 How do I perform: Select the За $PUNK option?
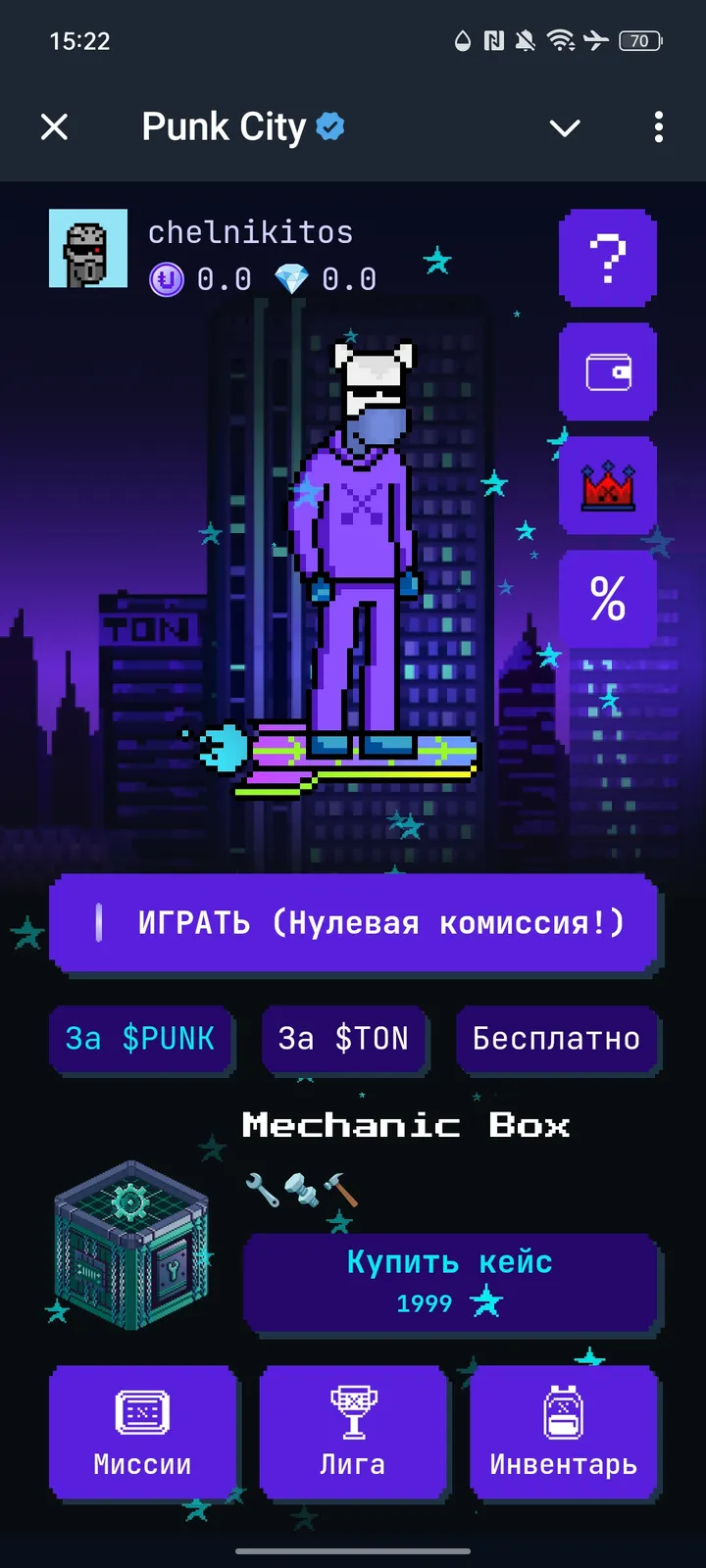(x=140, y=1039)
